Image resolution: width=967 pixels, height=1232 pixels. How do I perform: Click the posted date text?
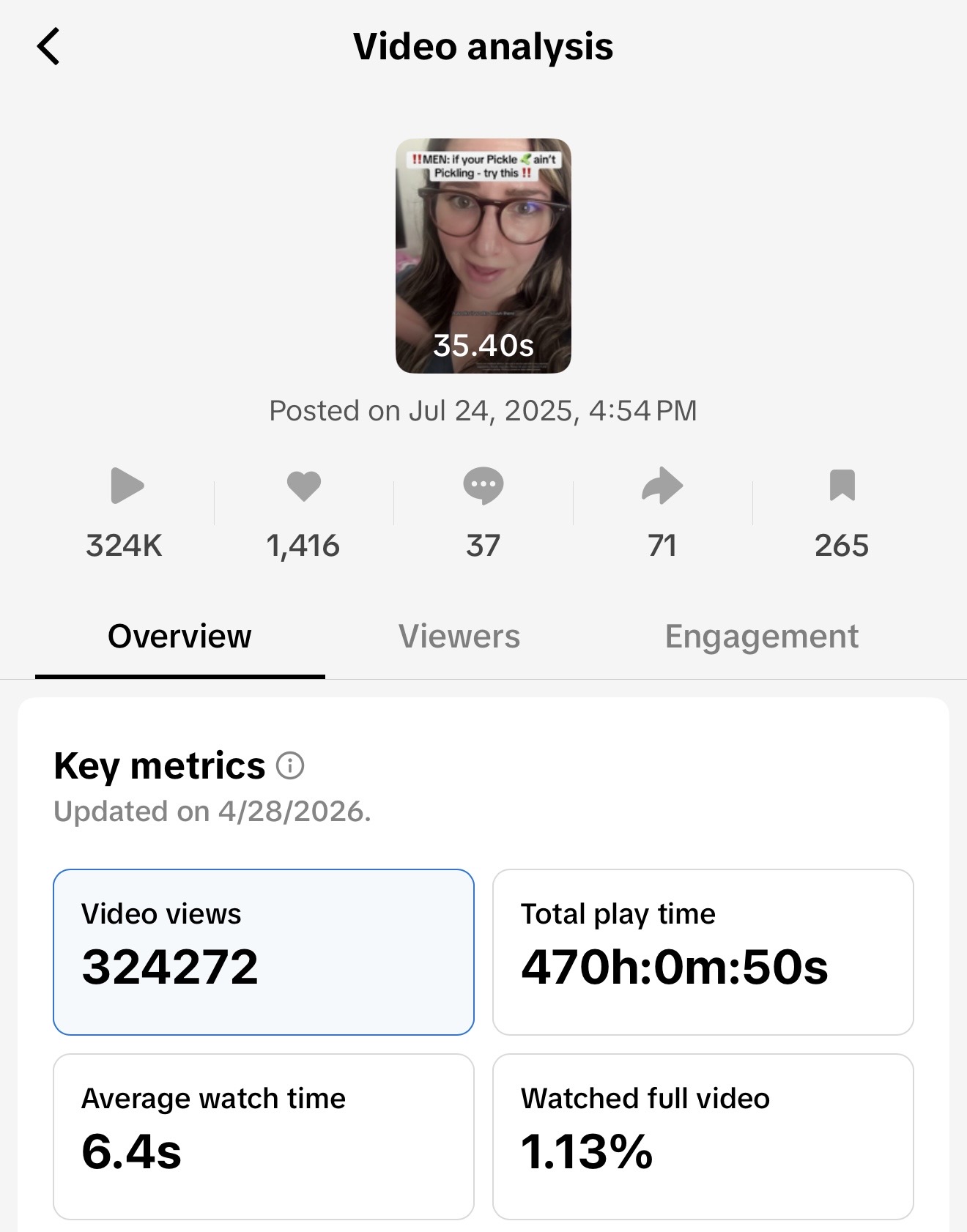(483, 410)
